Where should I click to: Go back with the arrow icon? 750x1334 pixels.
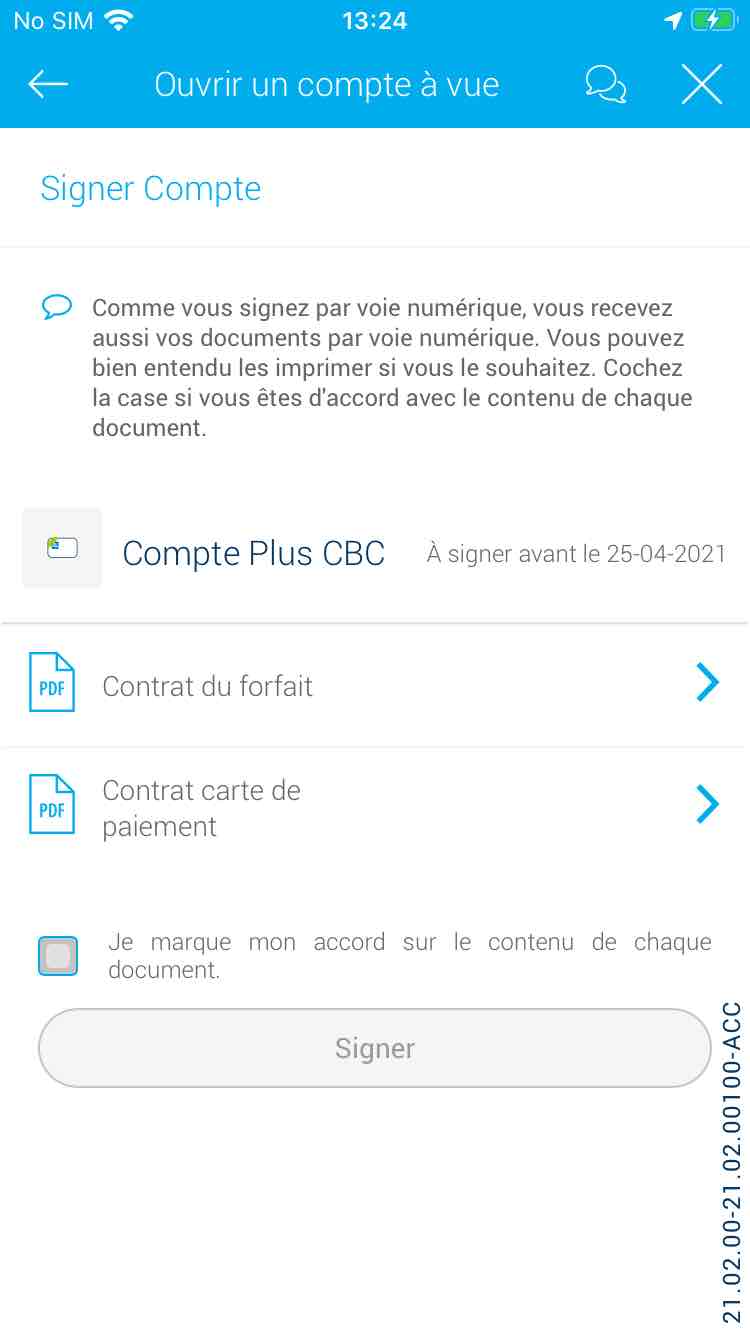click(x=48, y=85)
